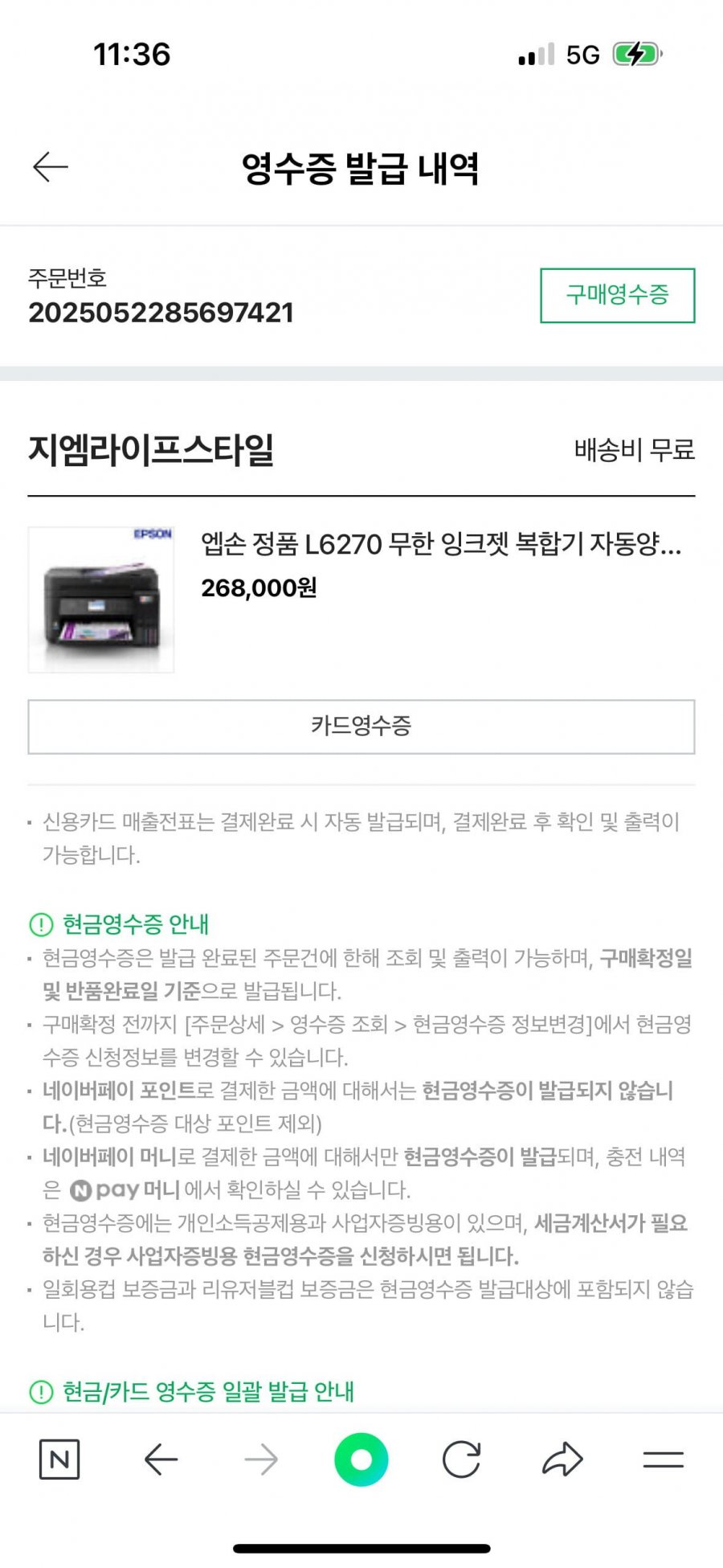The height and width of the screenshot is (1568, 723).
Task: Go back from the receipt history page
Action: coord(50,167)
